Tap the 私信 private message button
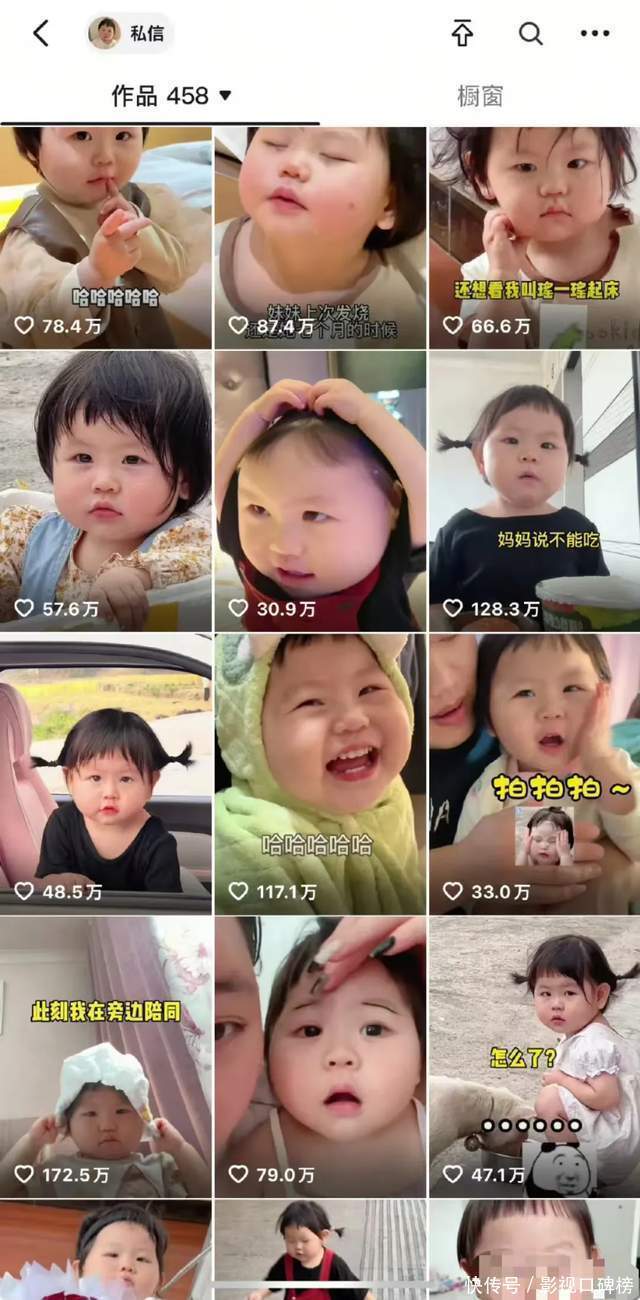The height and width of the screenshot is (1300, 640). coord(130,33)
